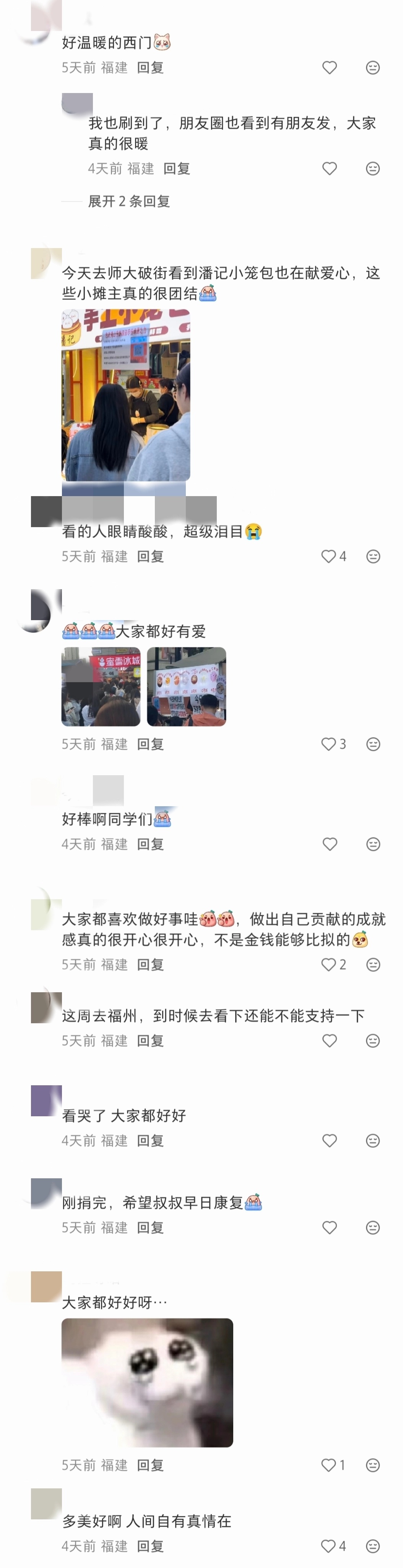This screenshot has height=1568, width=403.
Task: Reply to the comment 好温暖的西门
Action: pos(150,67)
